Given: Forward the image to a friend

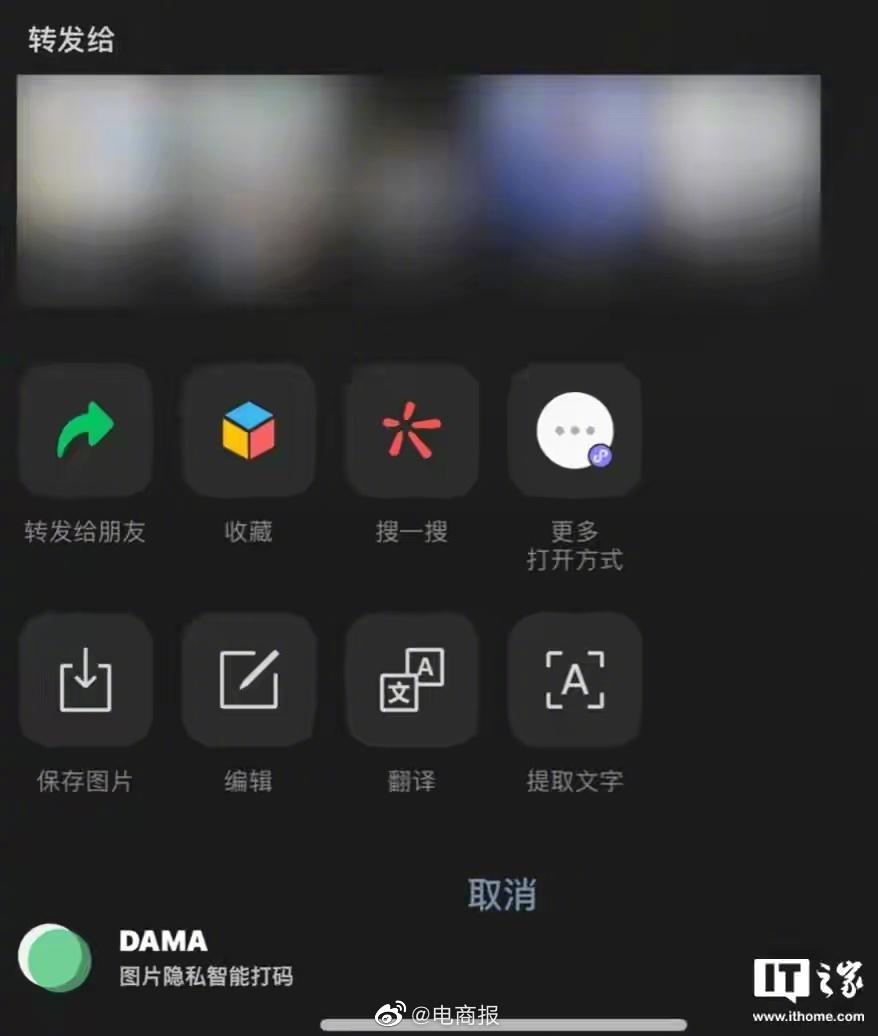Looking at the screenshot, I should click(85, 431).
